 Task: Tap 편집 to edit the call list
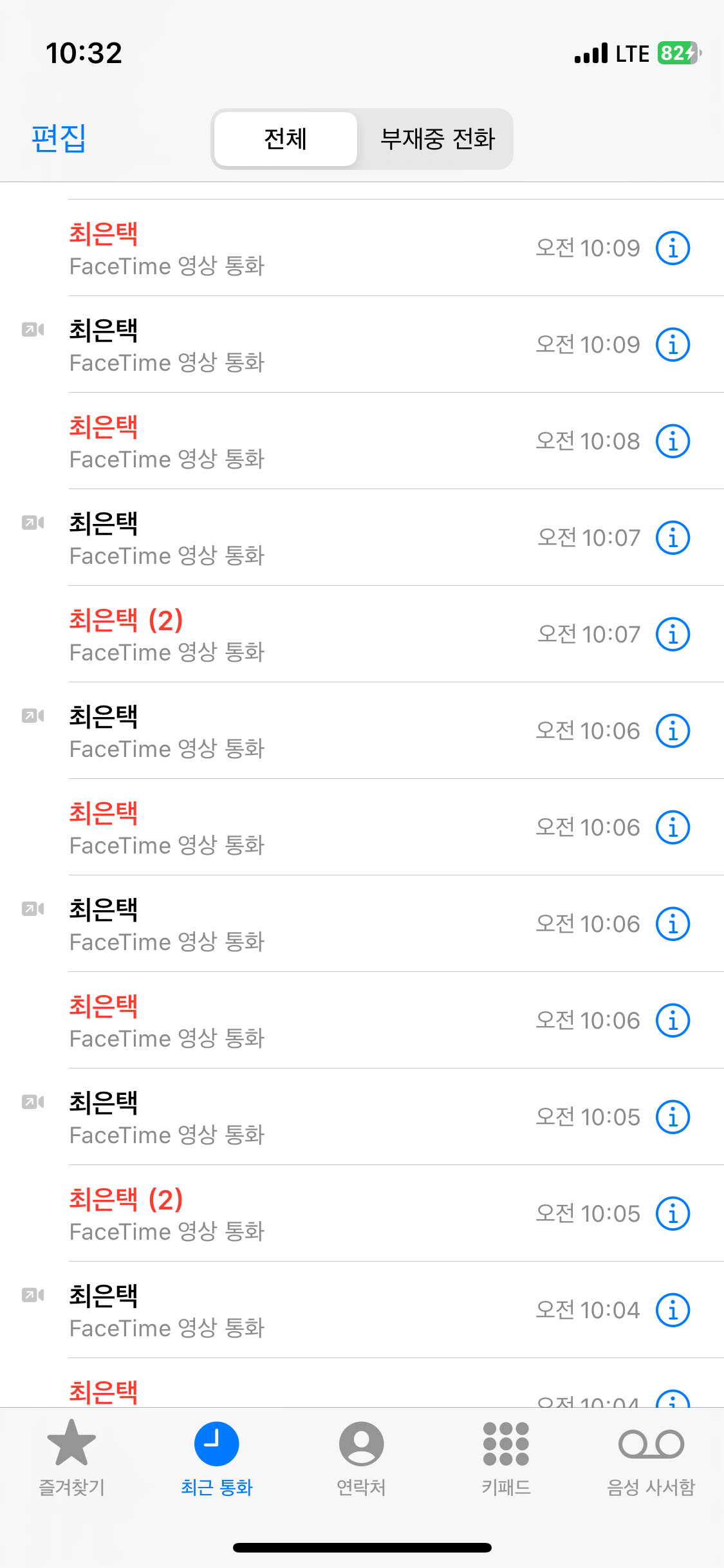59,138
